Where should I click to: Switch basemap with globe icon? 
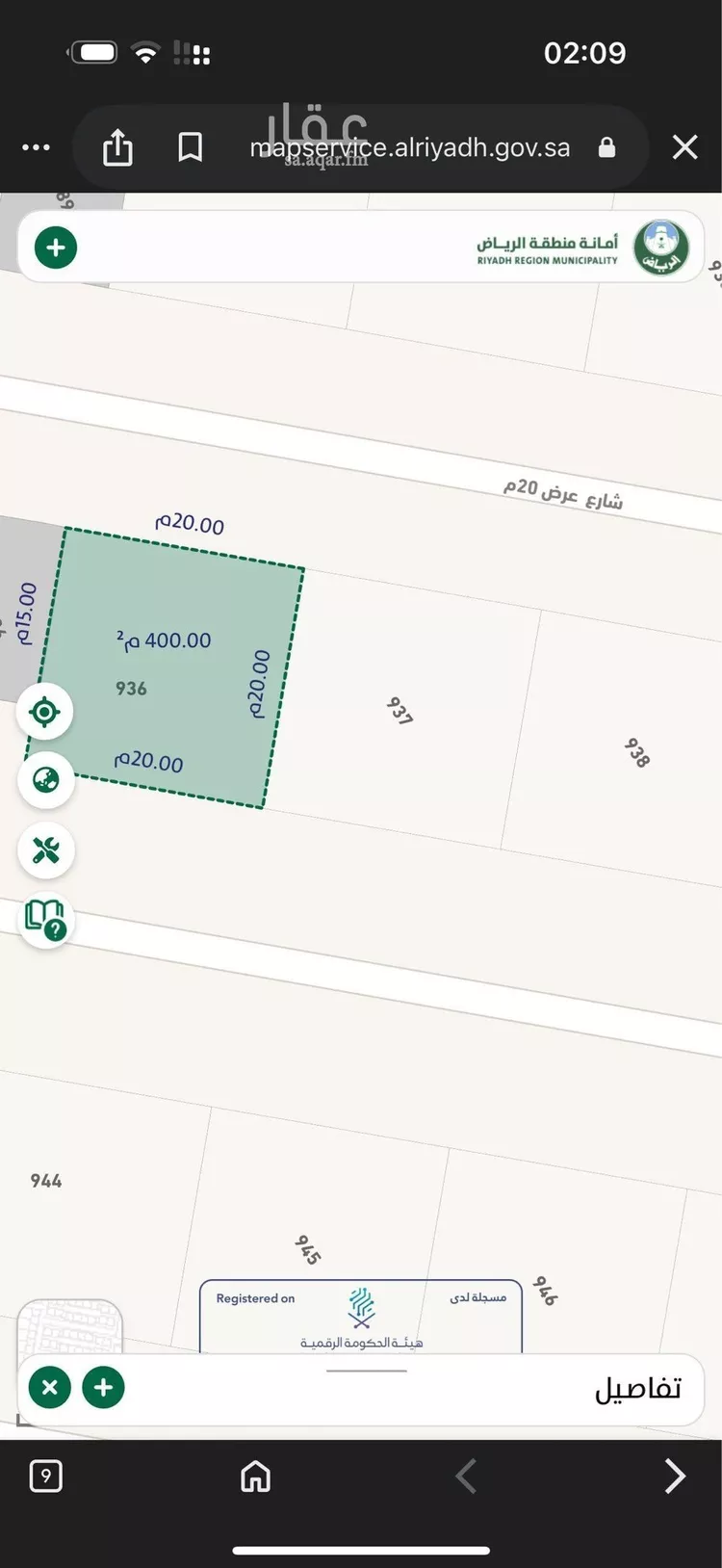click(45, 780)
